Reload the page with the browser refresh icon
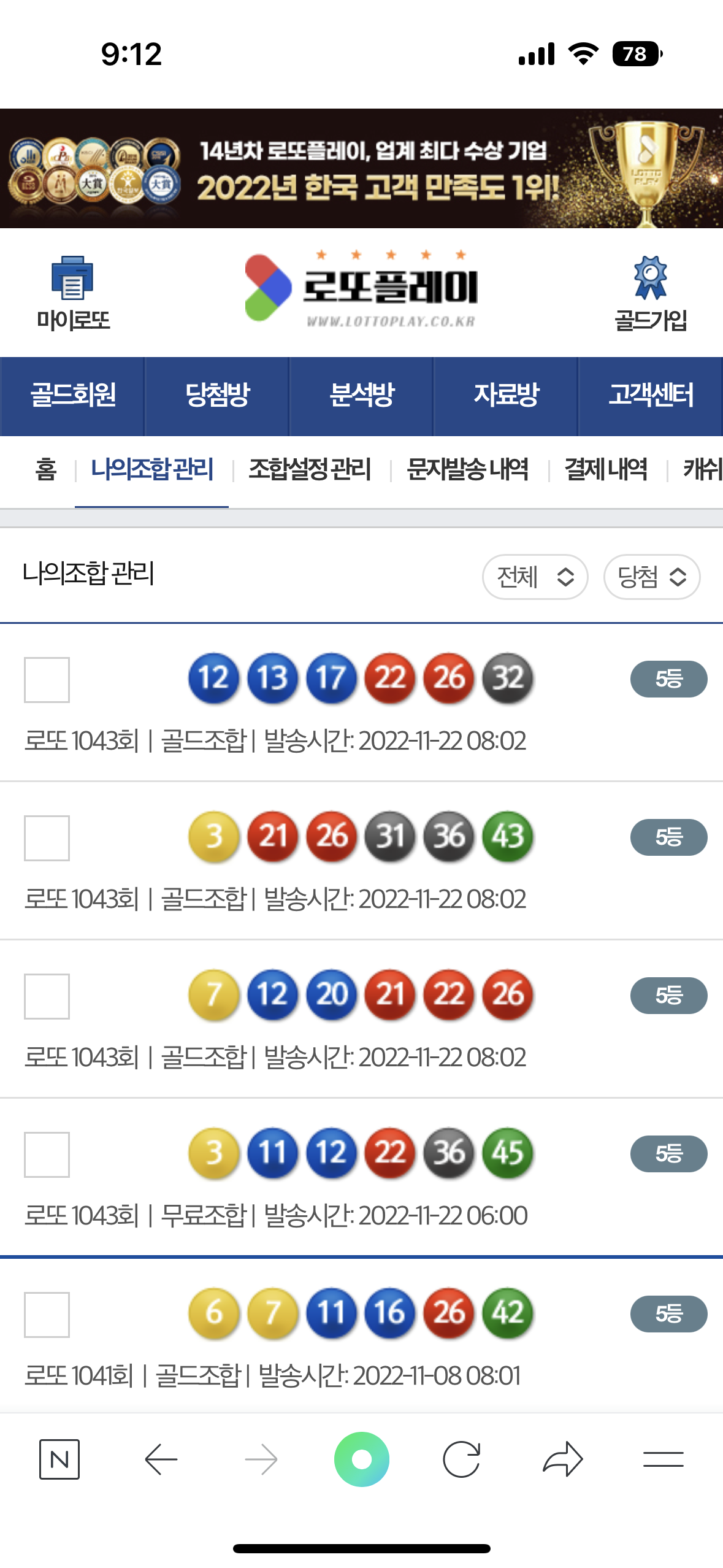The width and height of the screenshot is (723, 1568). pos(461,1459)
